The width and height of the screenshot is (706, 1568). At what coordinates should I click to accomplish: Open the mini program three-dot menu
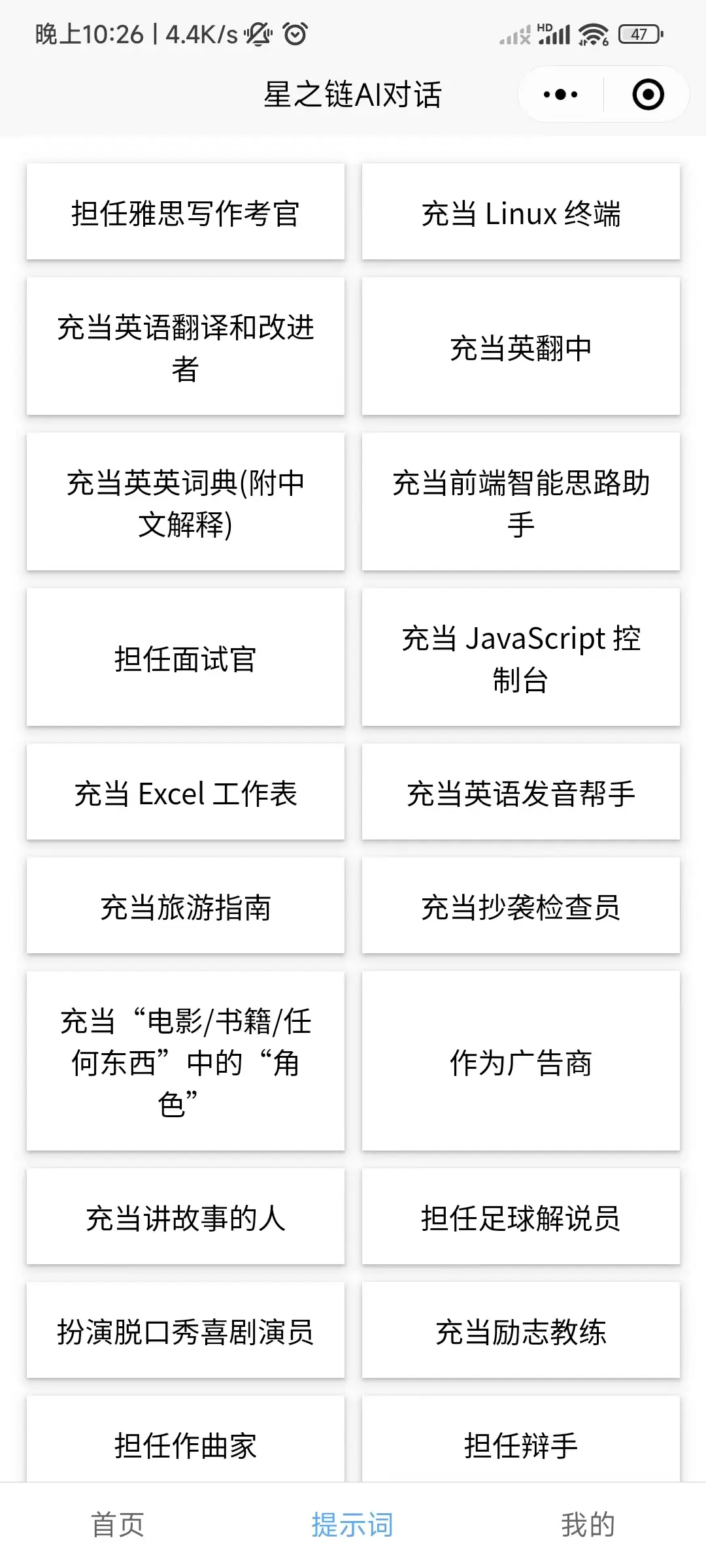coord(560,95)
